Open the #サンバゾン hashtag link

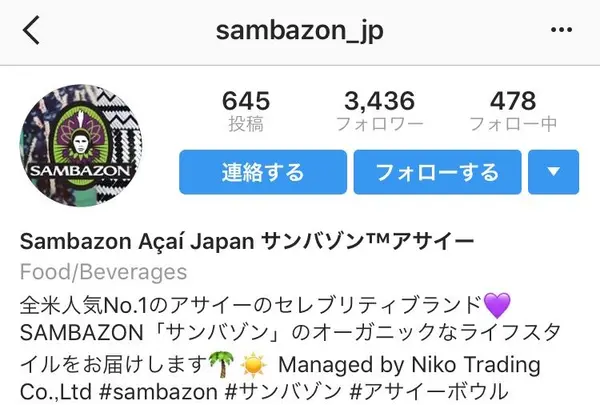point(264,389)
